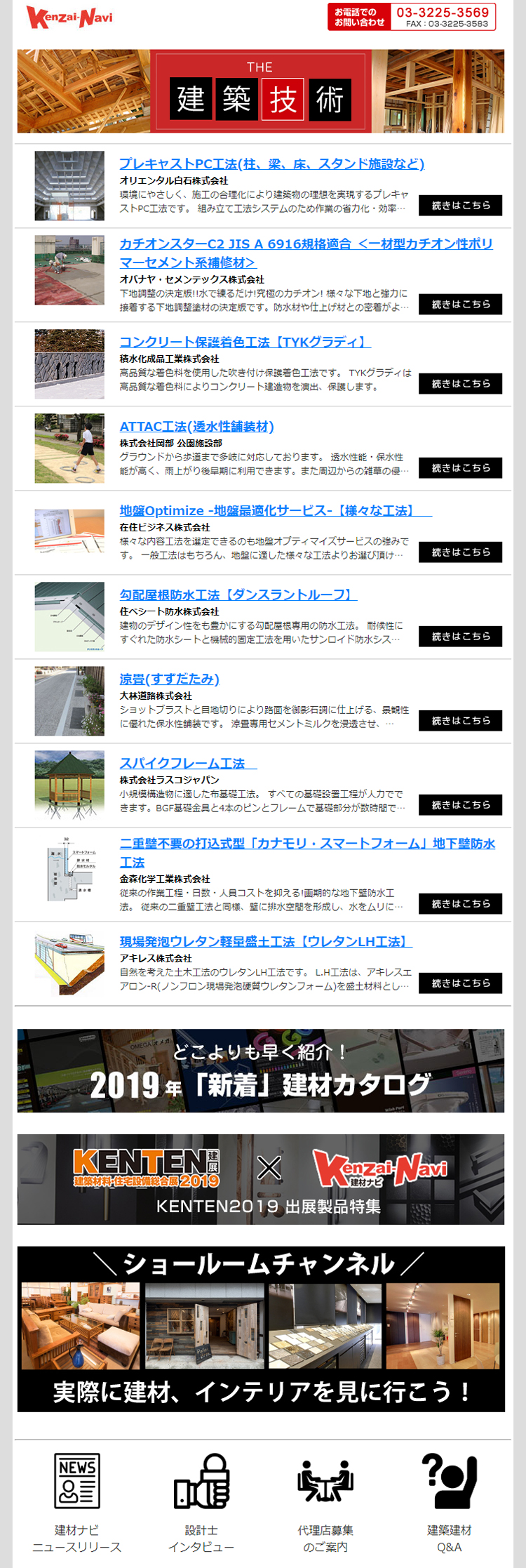Open the 2019年 新着 建材カタログ banner
Viewport: 526px width, 1568px height.
[x=261, y=1070]
